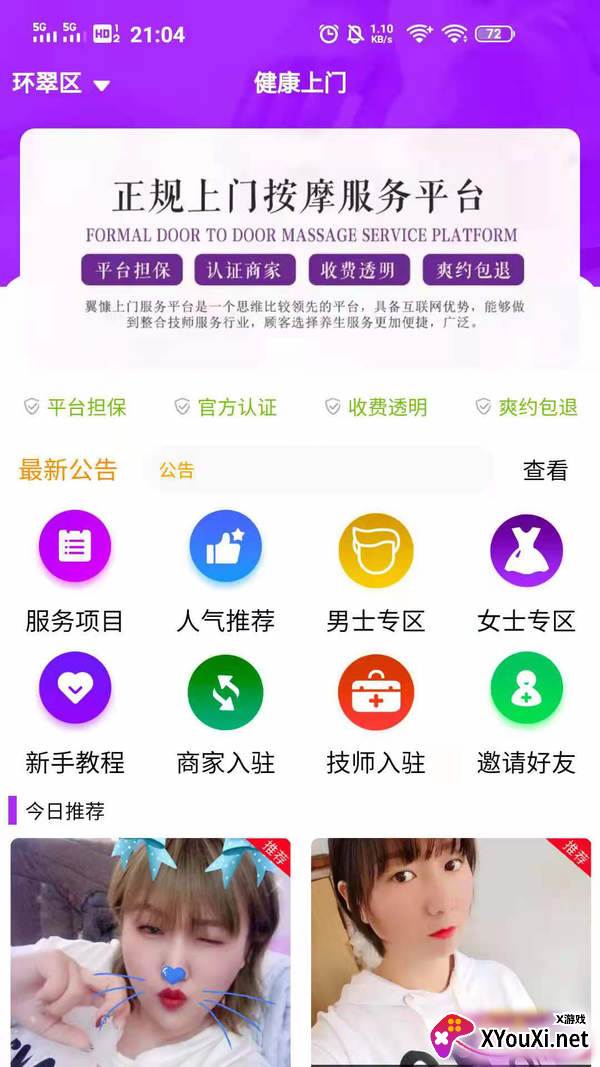Select 商家入驻 entry
This screenshot has height=1067, width=600.
click(x=225, y=714)
